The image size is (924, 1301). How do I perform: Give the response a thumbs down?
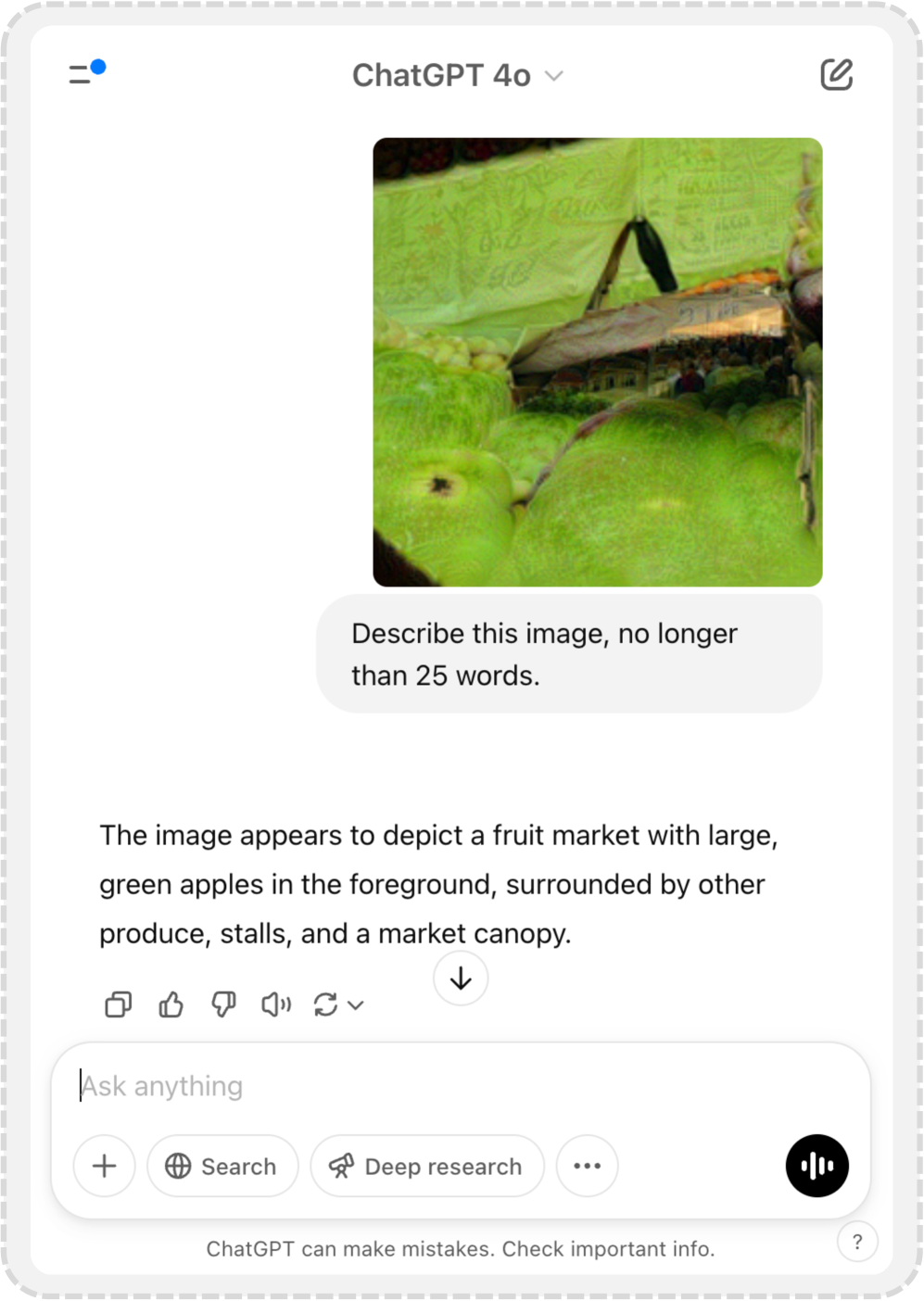click(x=222, y=1004)
